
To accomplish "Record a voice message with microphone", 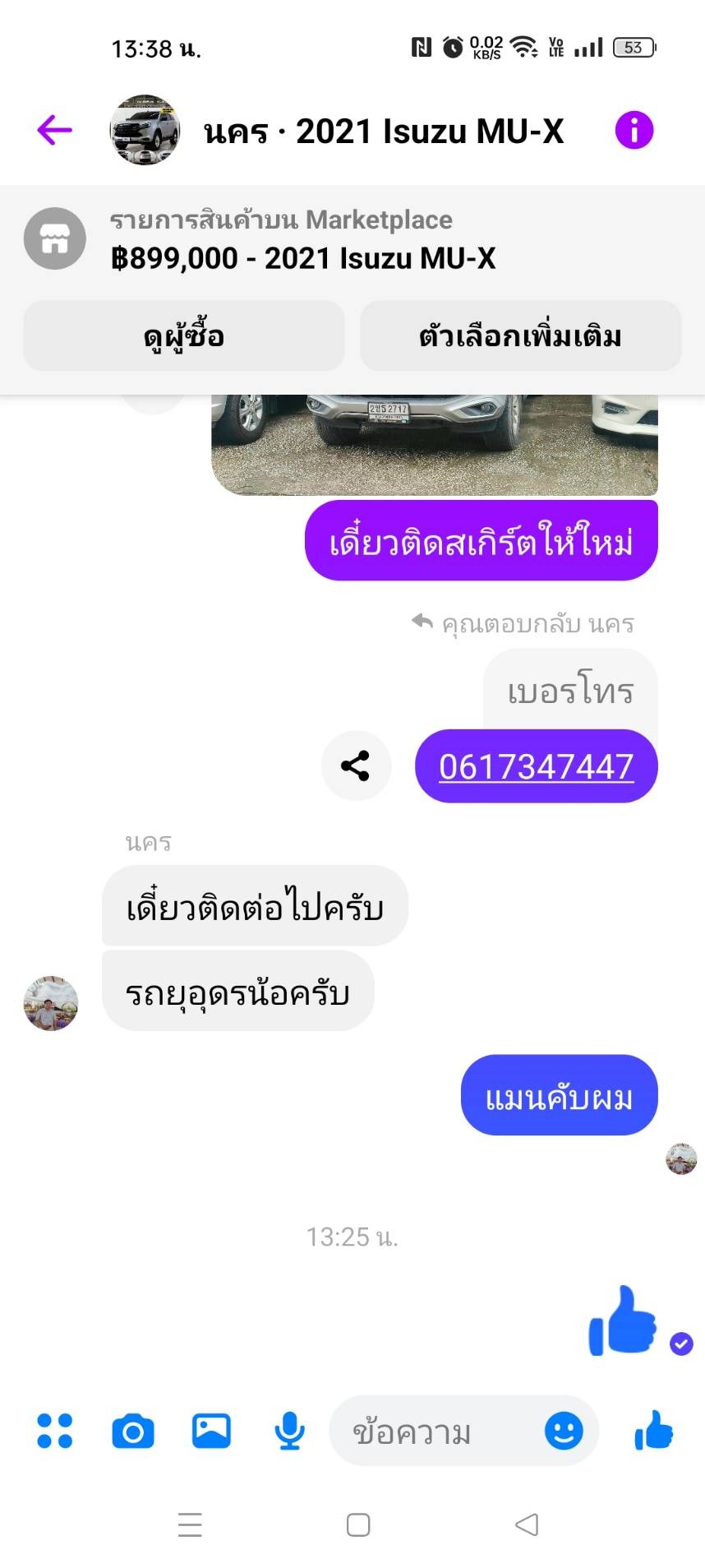I will coord(289,1431).
